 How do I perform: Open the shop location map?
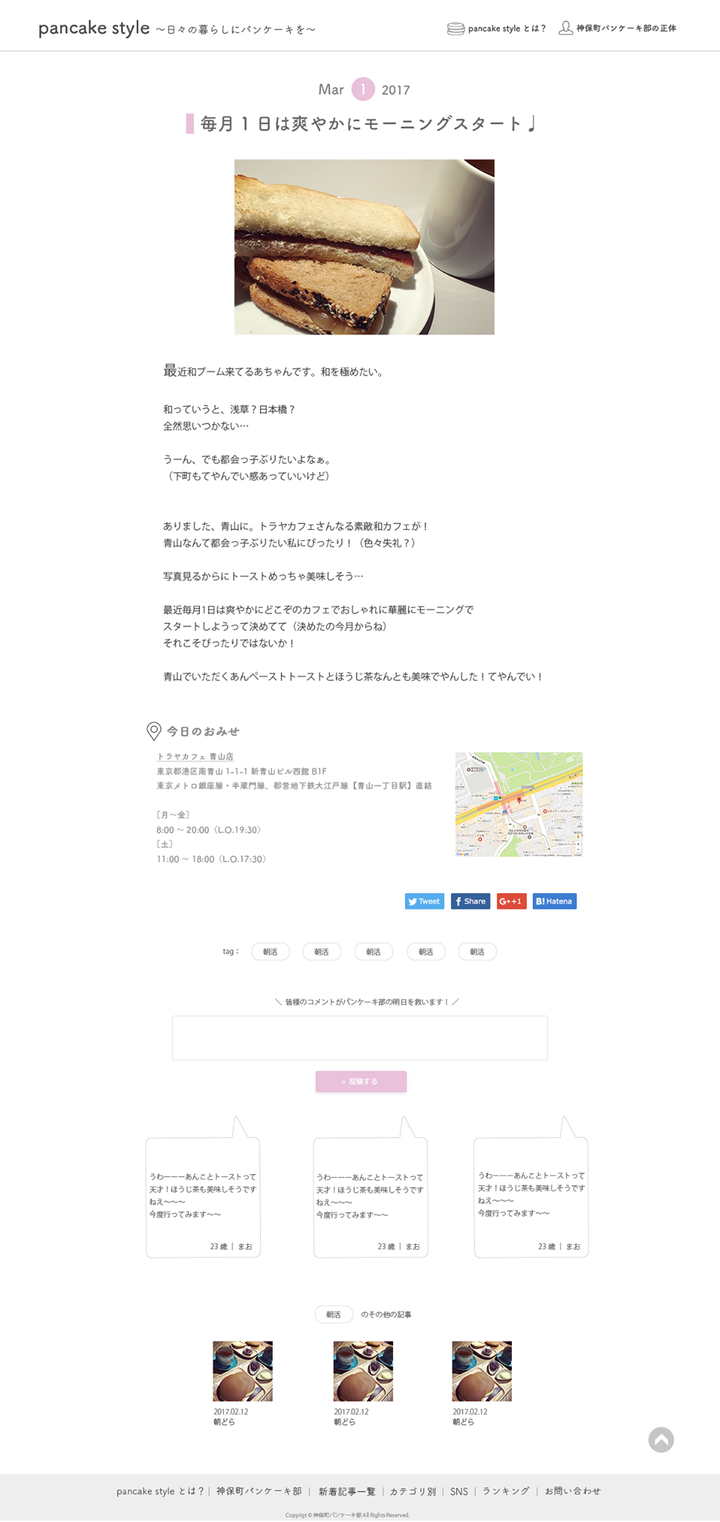[519, 804]
